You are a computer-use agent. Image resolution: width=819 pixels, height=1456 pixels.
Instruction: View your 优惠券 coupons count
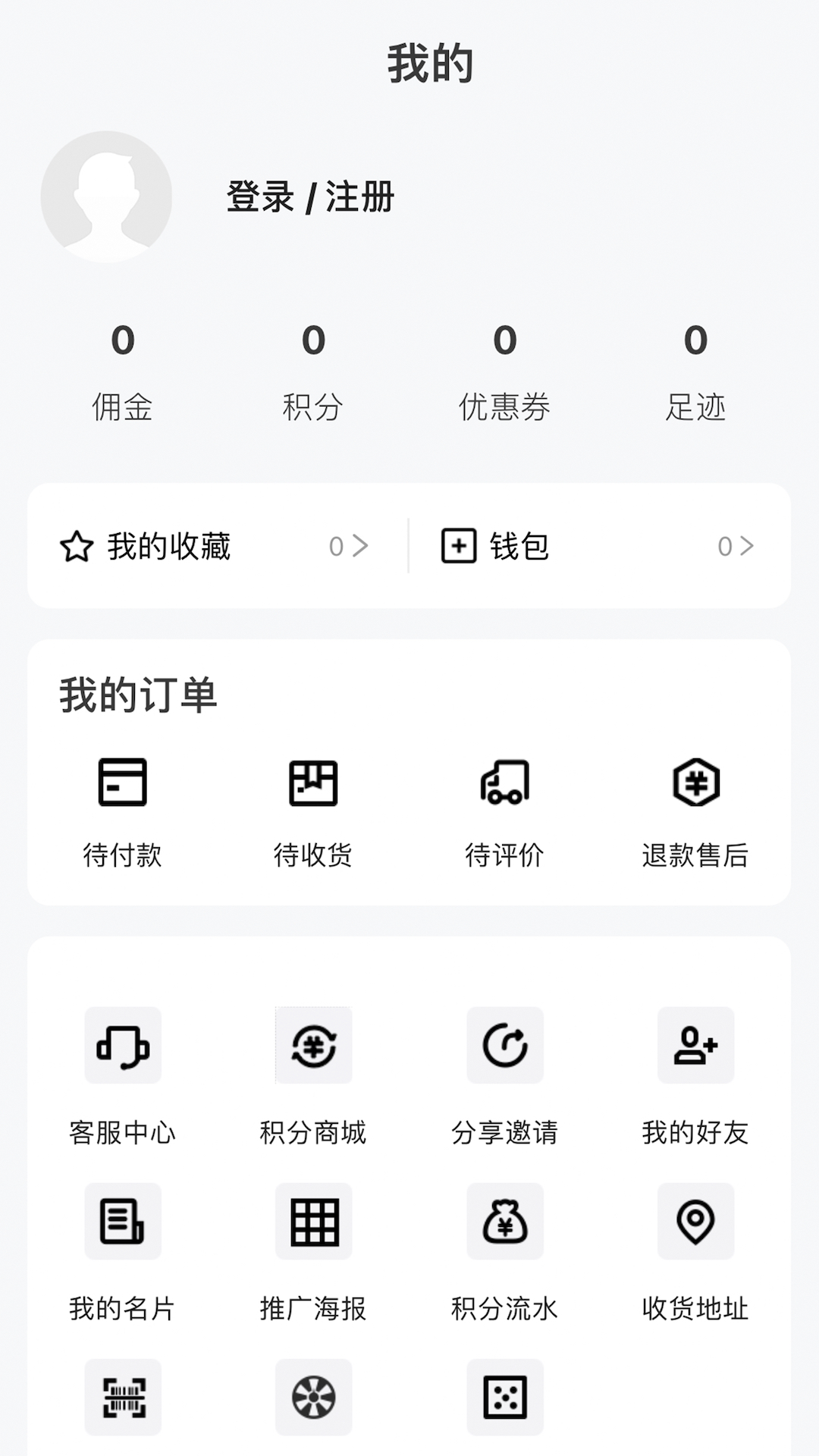[505, 372]
